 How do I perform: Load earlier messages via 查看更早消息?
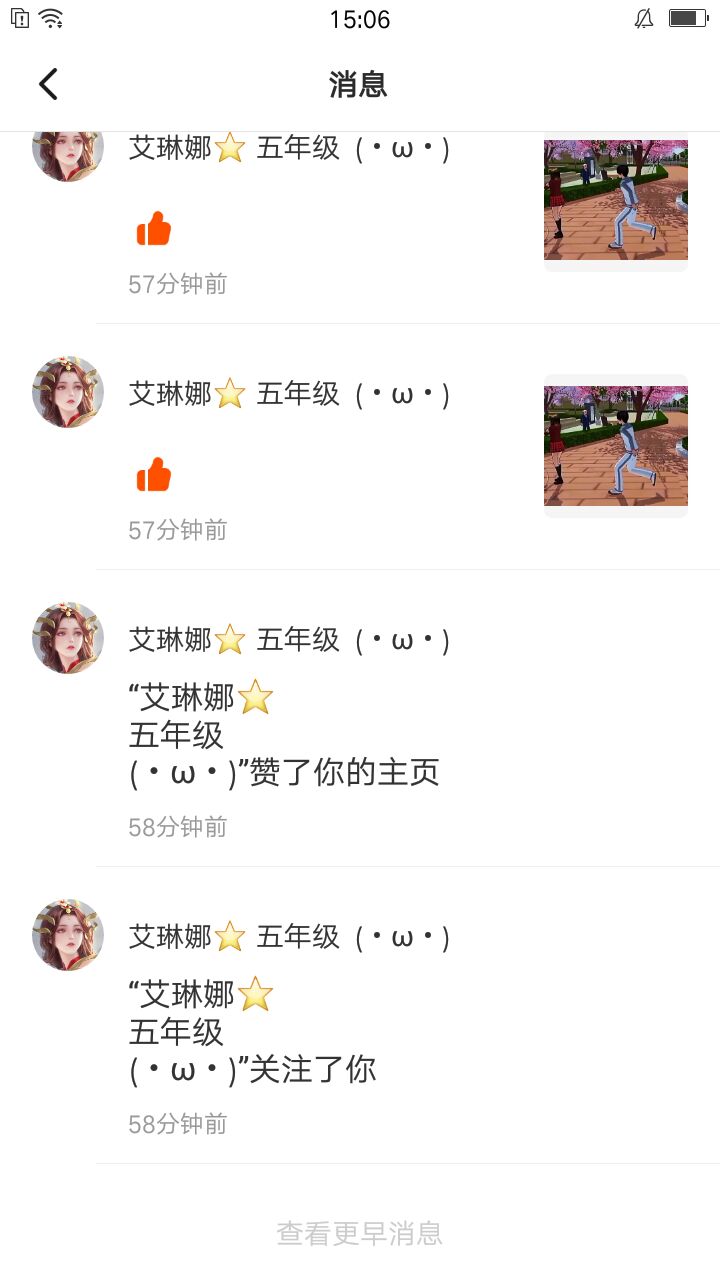360,1233
